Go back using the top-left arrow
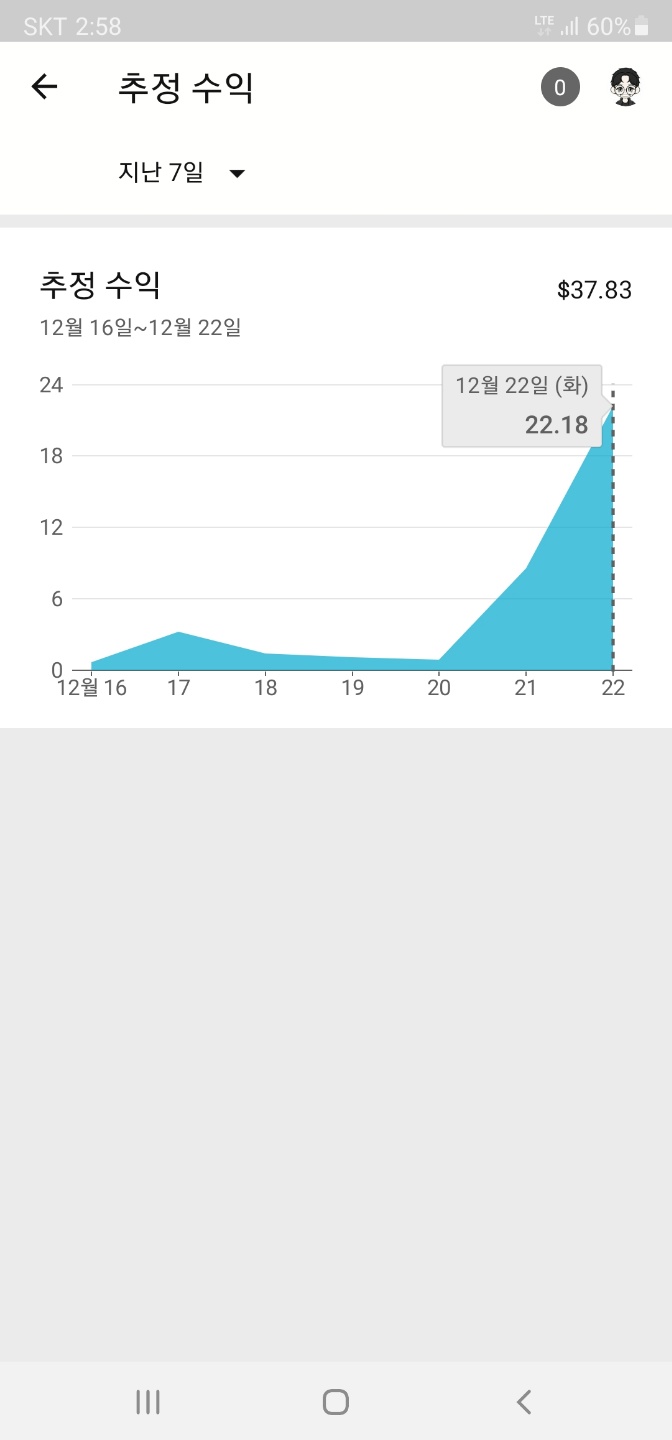This screenshot has width=672, height=1440. [x=45, y=87]
